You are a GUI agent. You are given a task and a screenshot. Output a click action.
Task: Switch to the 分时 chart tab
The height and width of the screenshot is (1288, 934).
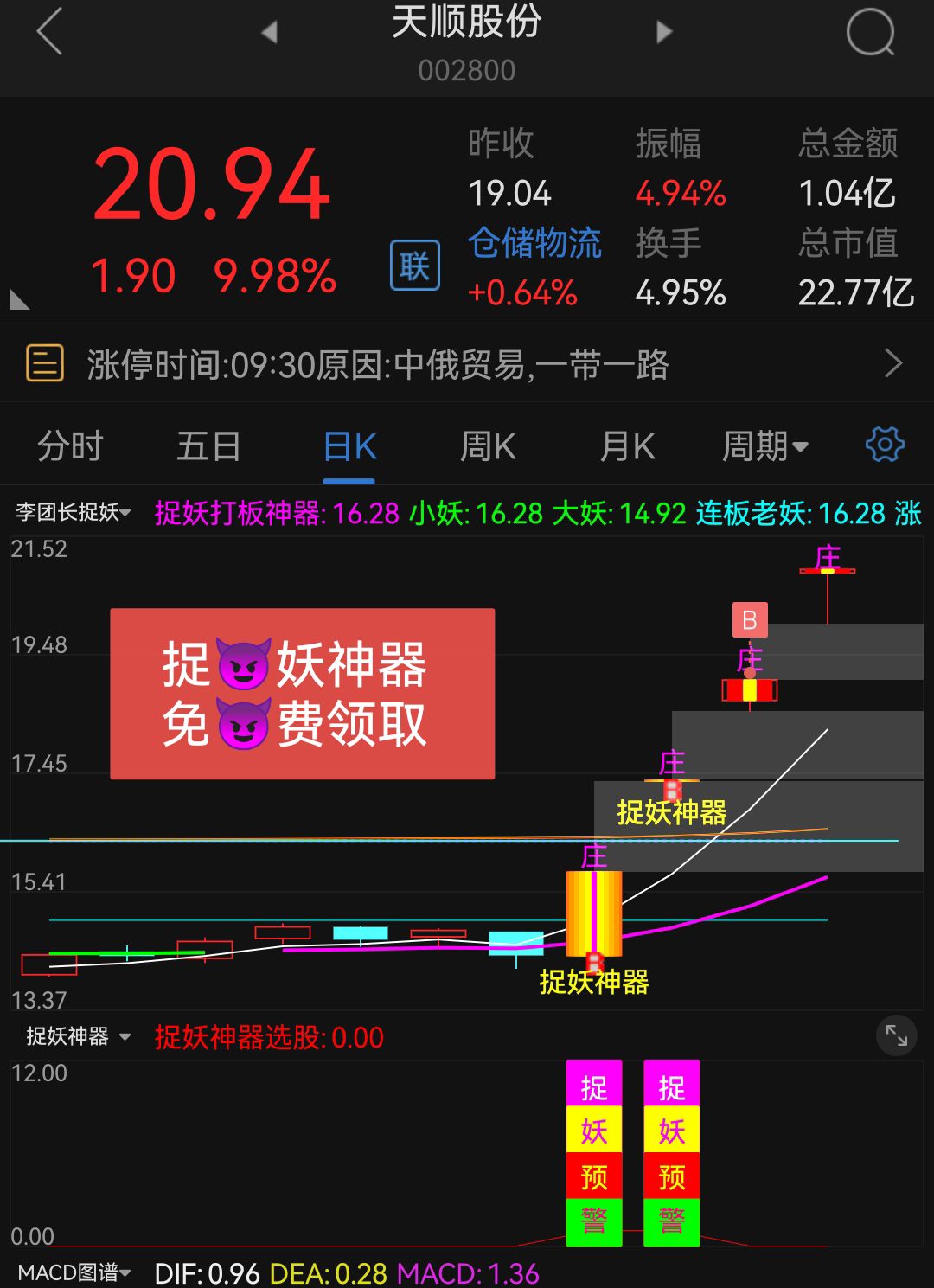pos(70,447)
